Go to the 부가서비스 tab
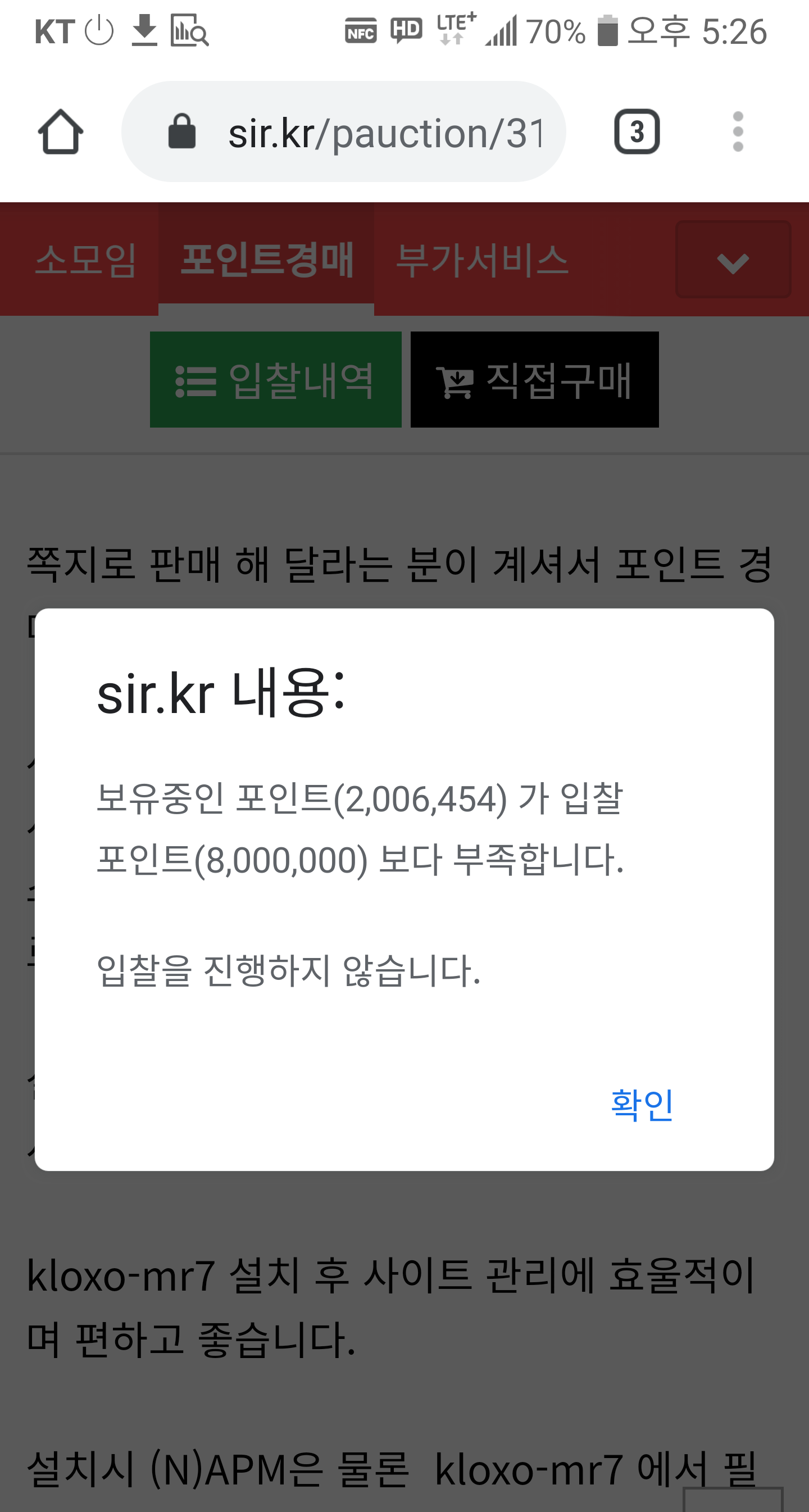 coord(482,260)
